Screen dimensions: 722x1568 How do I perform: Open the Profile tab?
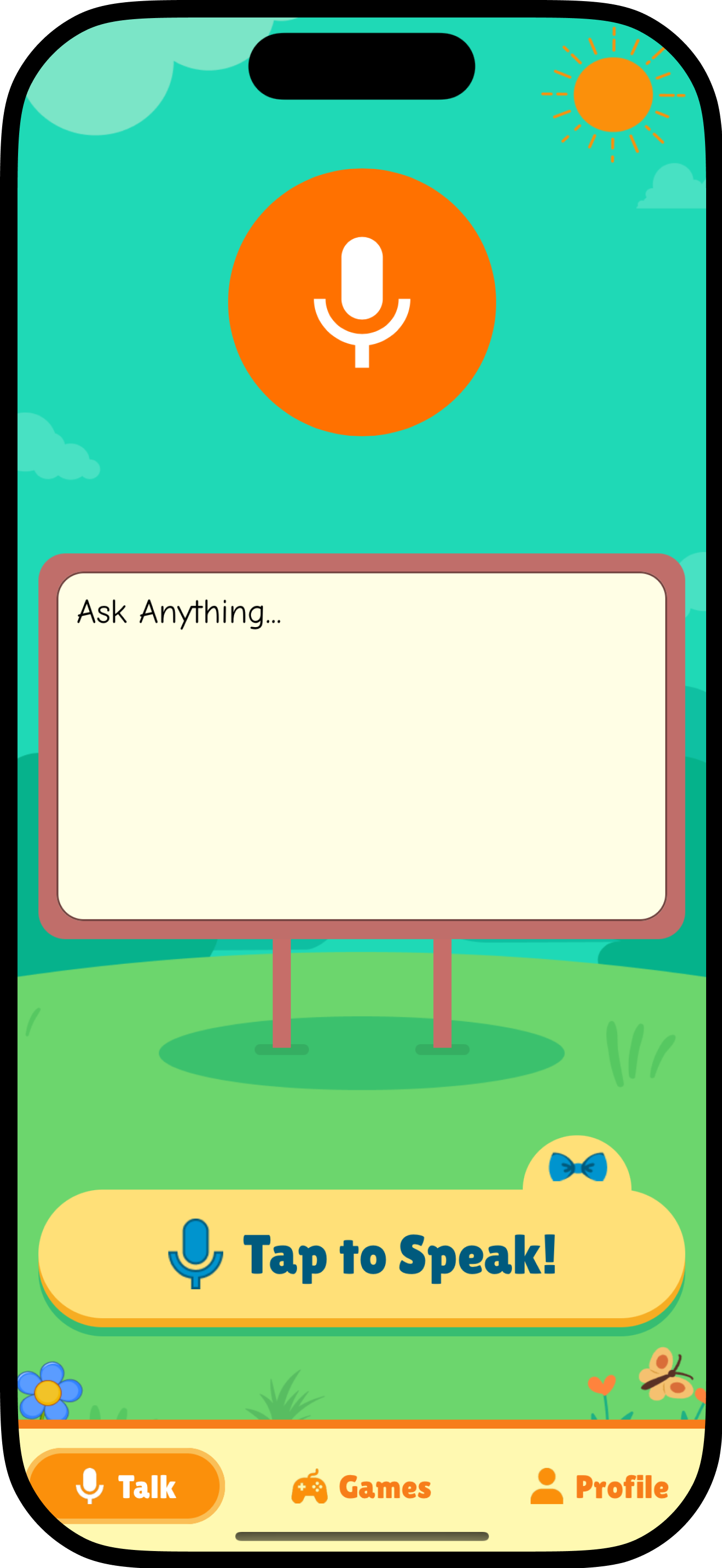[599, 1487]
